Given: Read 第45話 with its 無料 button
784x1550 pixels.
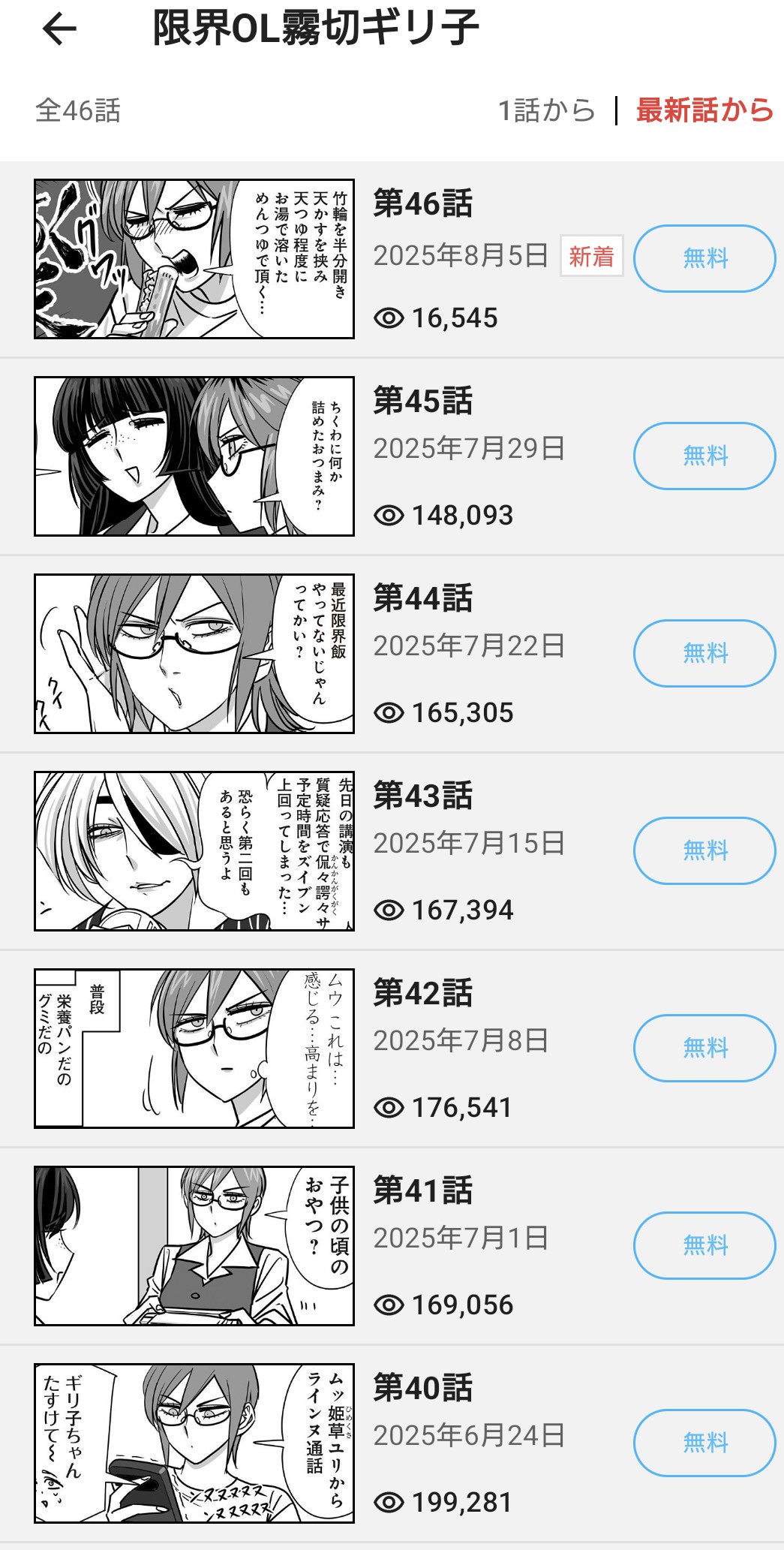Looking at the screenshot, I should pos(704,456).
